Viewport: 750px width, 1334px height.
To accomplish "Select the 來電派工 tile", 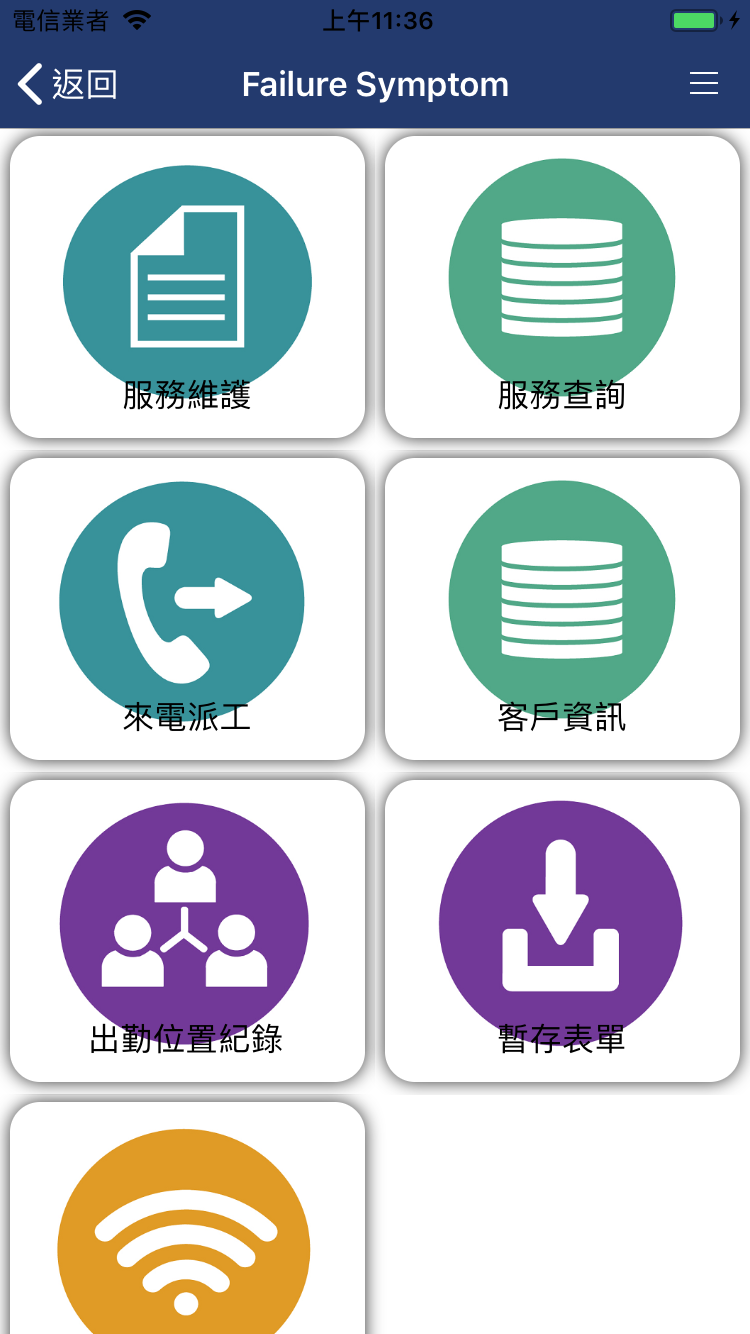I will [187, 609].
